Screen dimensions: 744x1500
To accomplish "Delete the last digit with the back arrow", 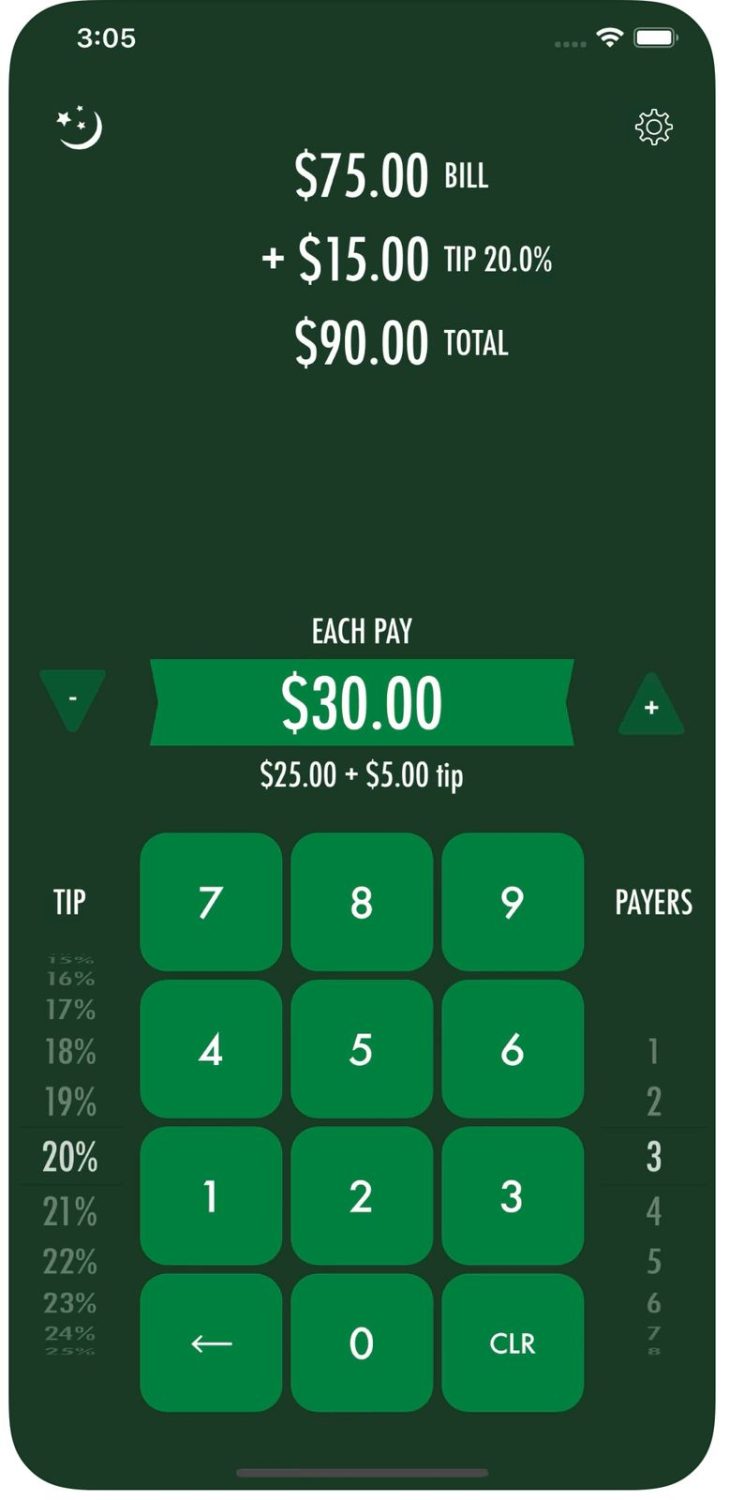I will (x=211, y=1343).
